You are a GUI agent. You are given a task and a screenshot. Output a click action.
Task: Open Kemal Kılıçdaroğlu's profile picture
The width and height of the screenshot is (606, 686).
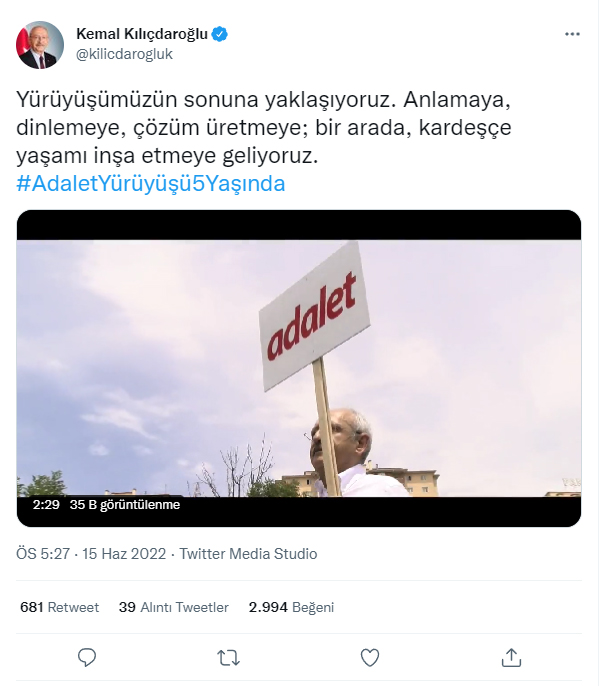click(40, 45)
